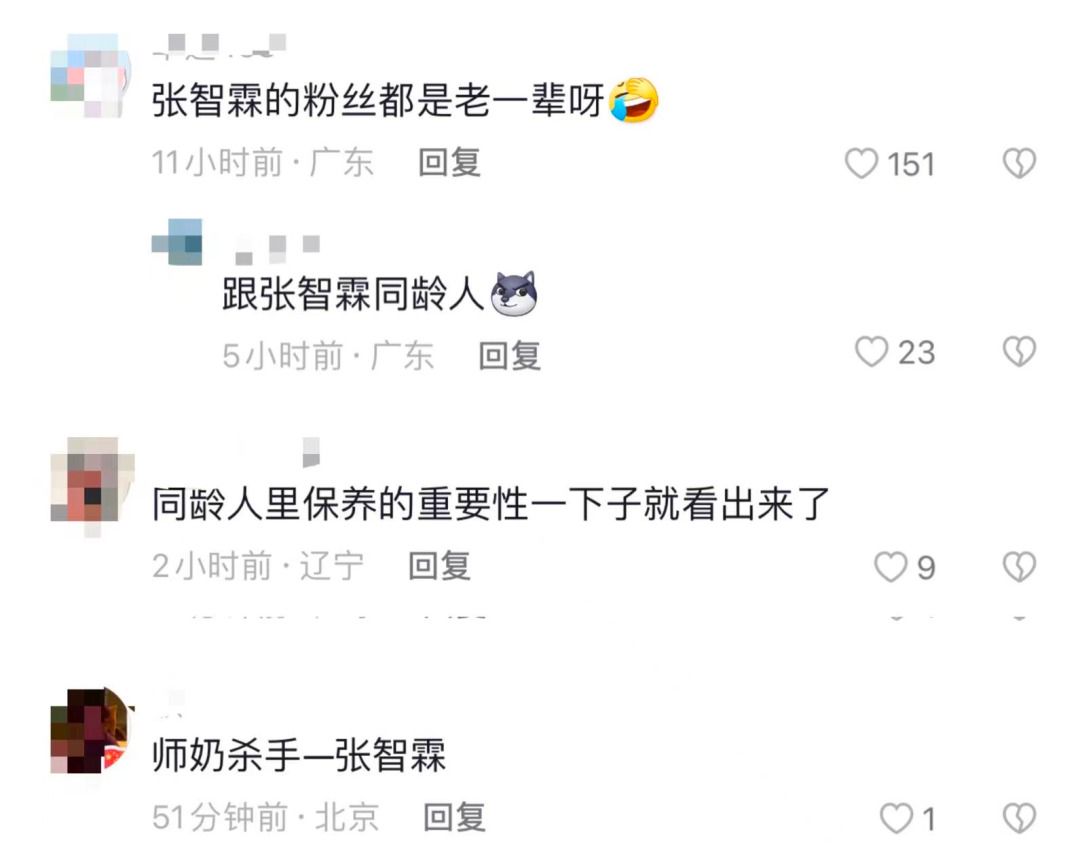This screenshot has width=1080, height=868.
Task: Reply to the comment 师奶杀手—张智霖
Action: (454, 818)
